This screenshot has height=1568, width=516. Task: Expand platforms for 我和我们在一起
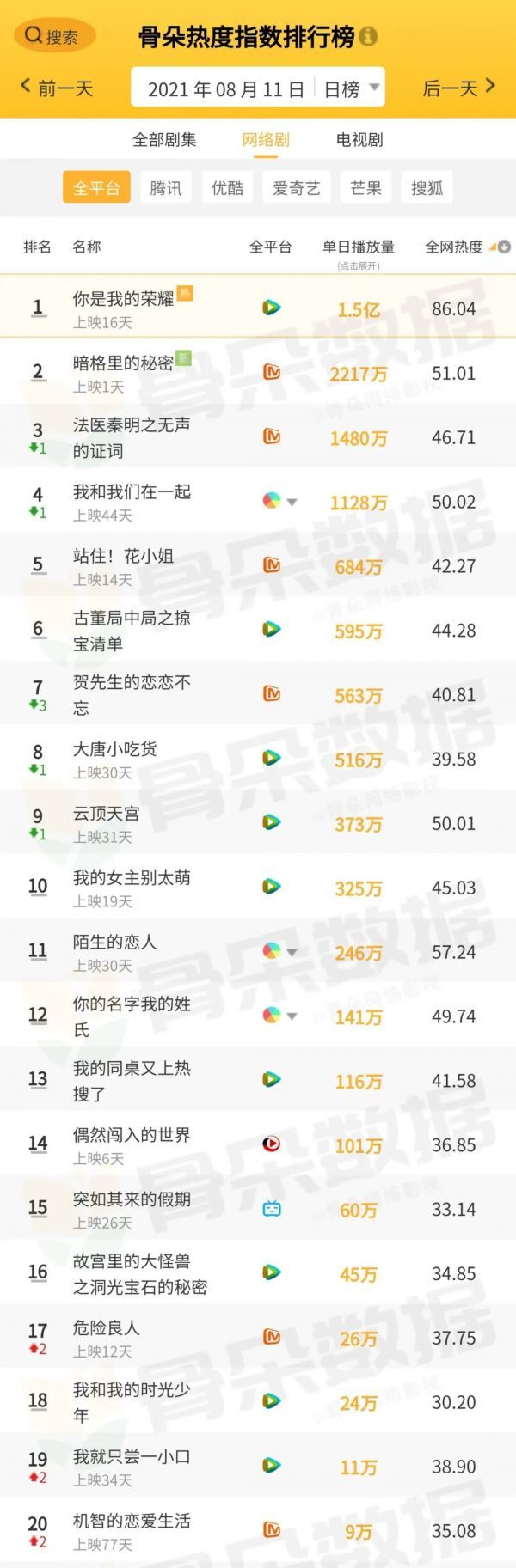[x=292, y=502]
